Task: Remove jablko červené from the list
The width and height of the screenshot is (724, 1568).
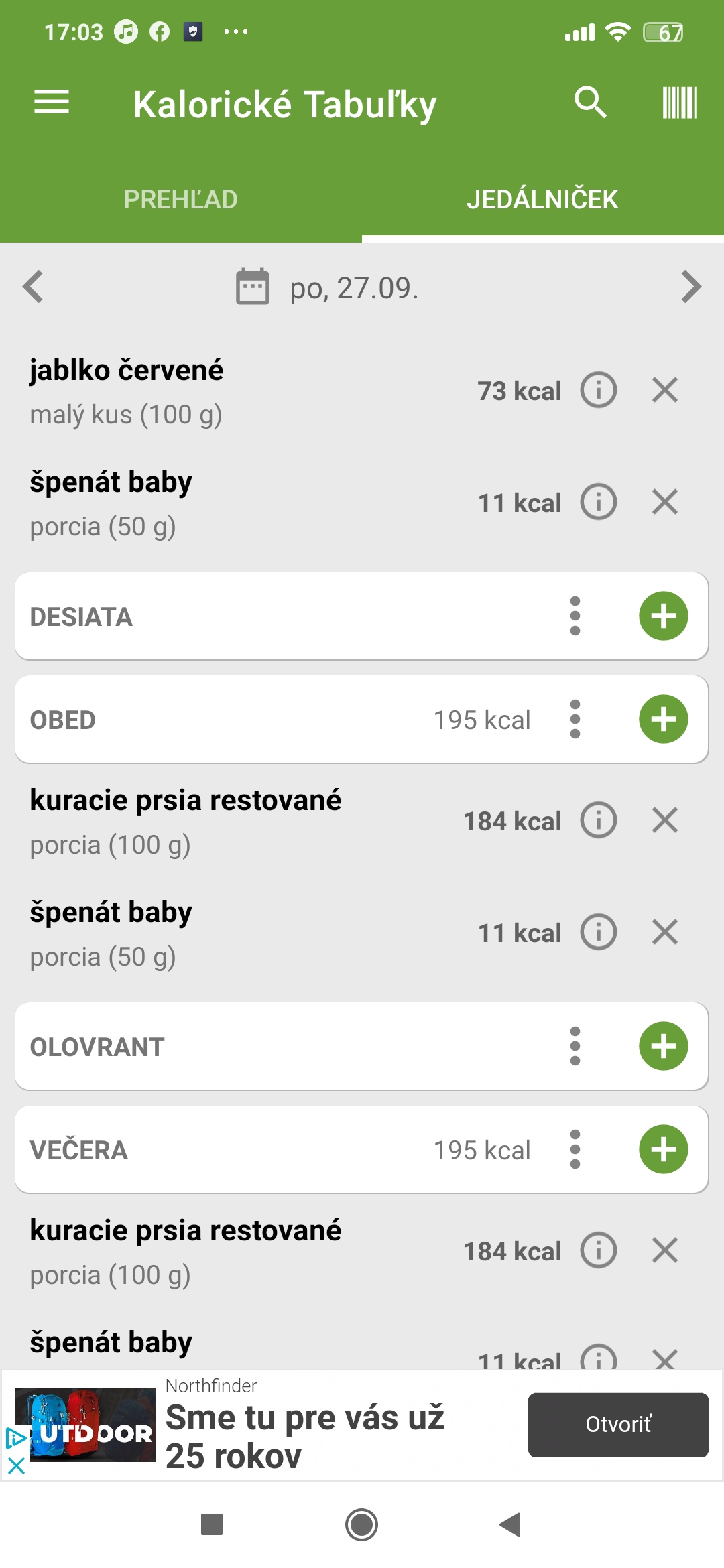Action: click(x=665, y=389)
